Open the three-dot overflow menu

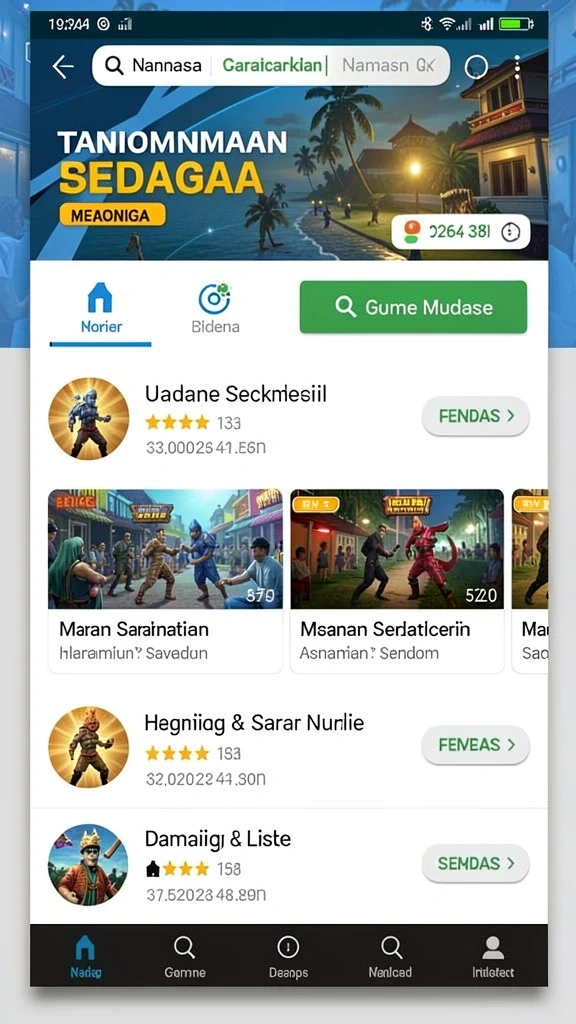pyautogui.click(x=517, y=66)
